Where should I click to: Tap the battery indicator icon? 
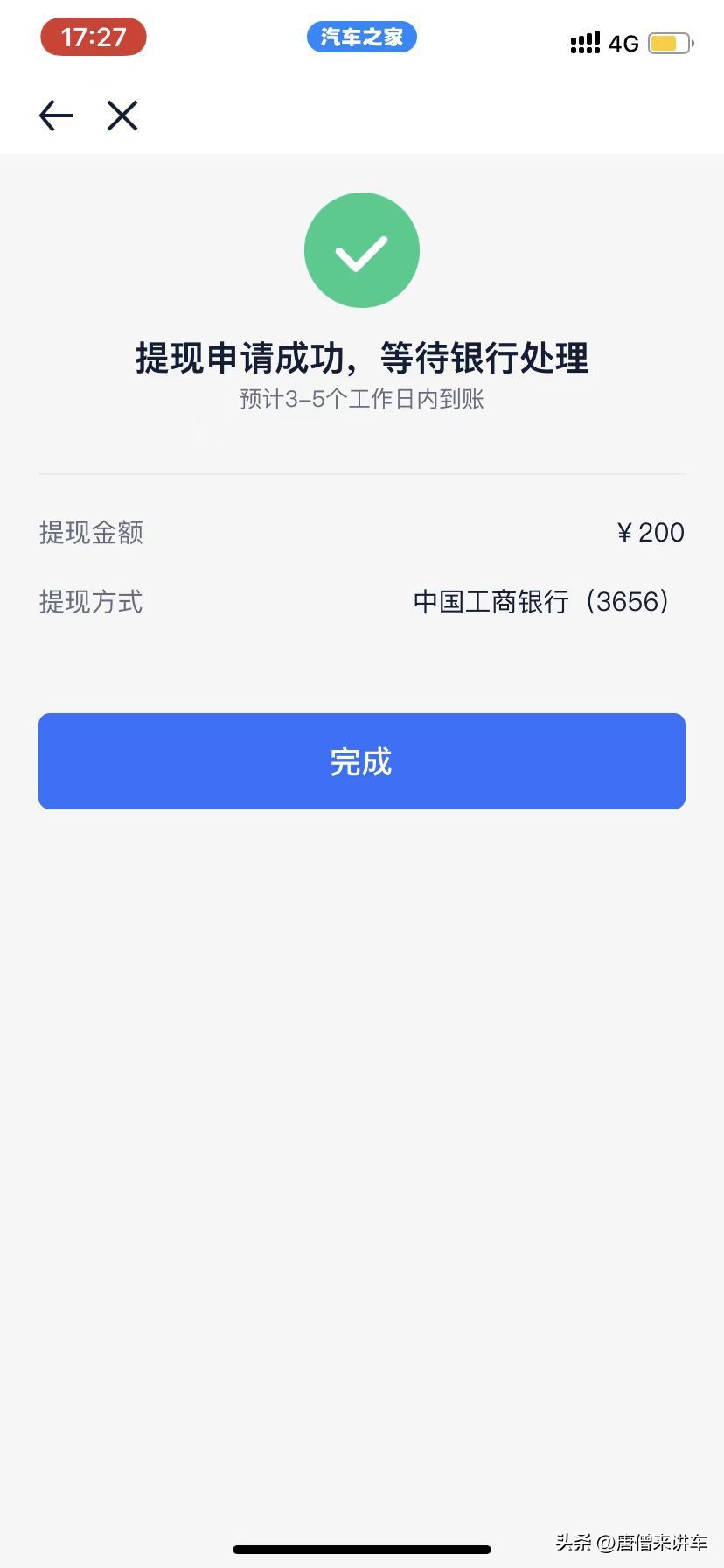[669, 42]
